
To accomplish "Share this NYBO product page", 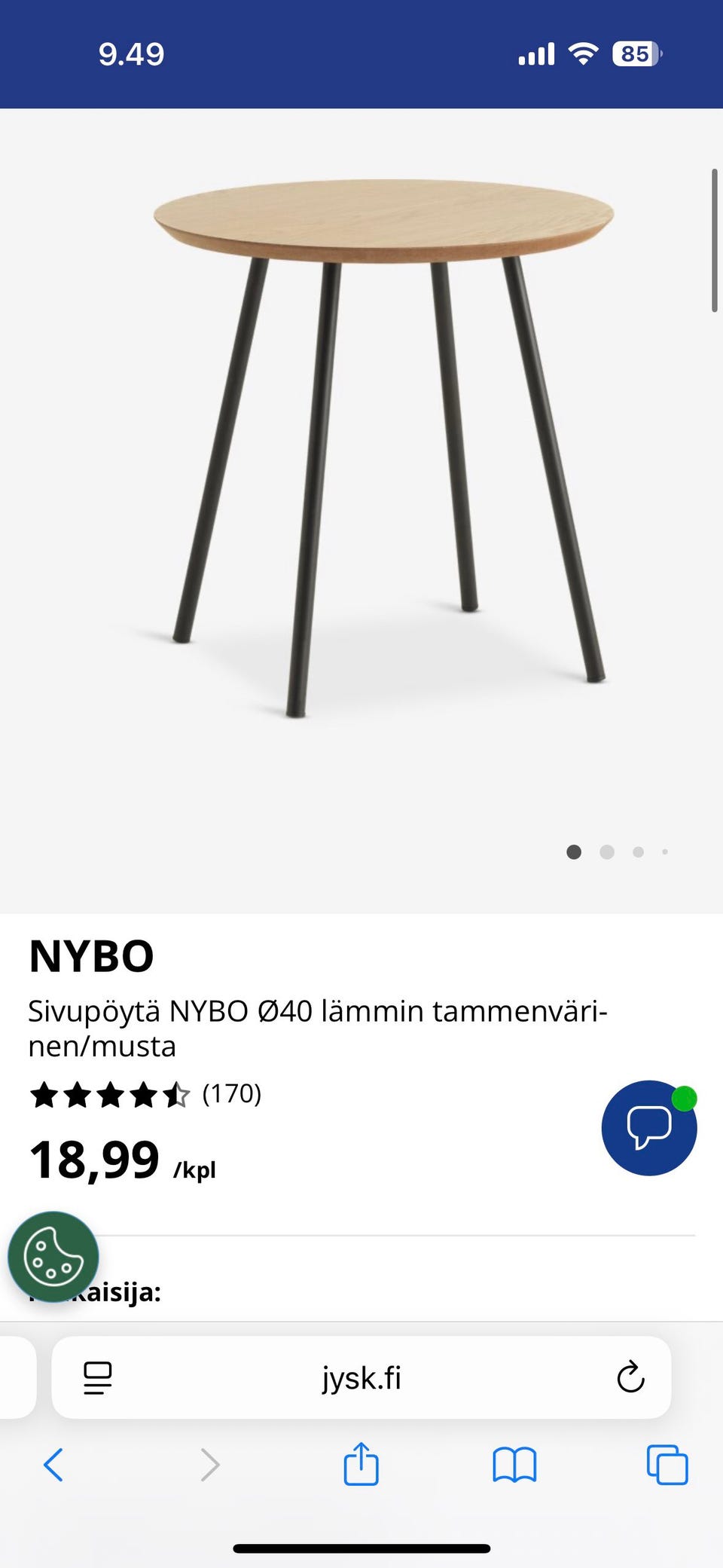I will click(x=361, y=1465).
